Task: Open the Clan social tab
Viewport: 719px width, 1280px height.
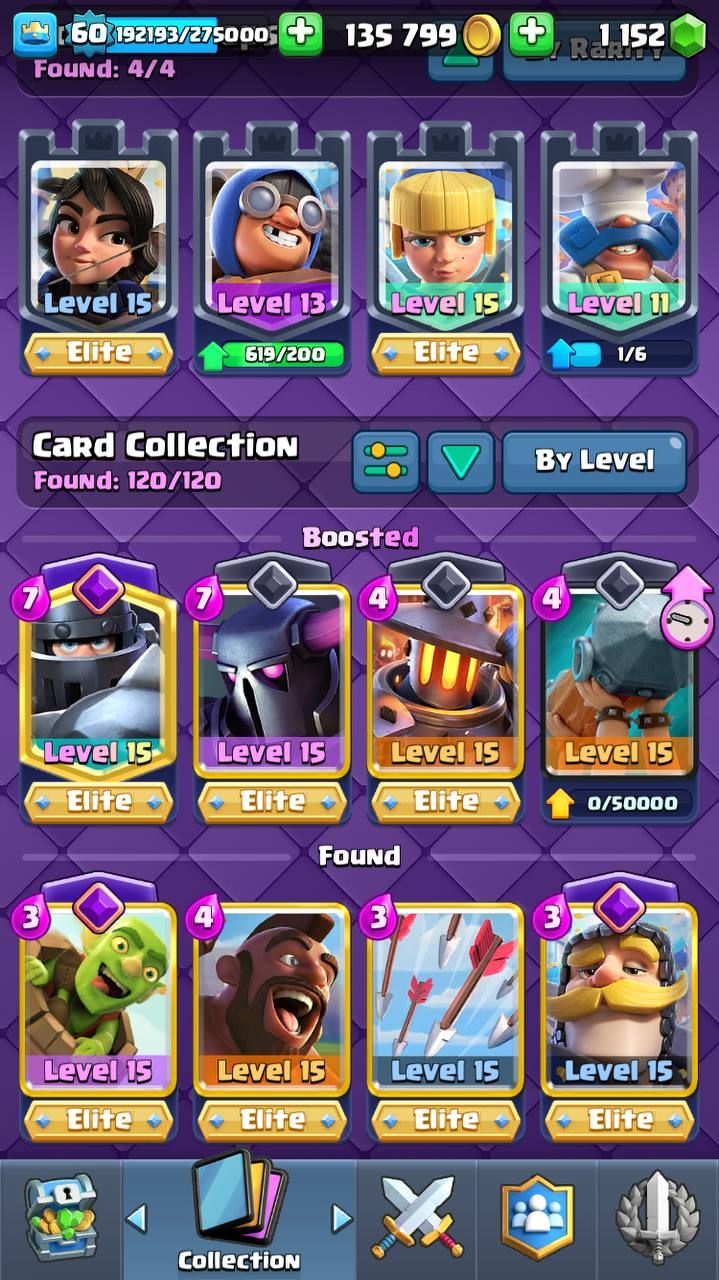Action: click(537, 1217)
